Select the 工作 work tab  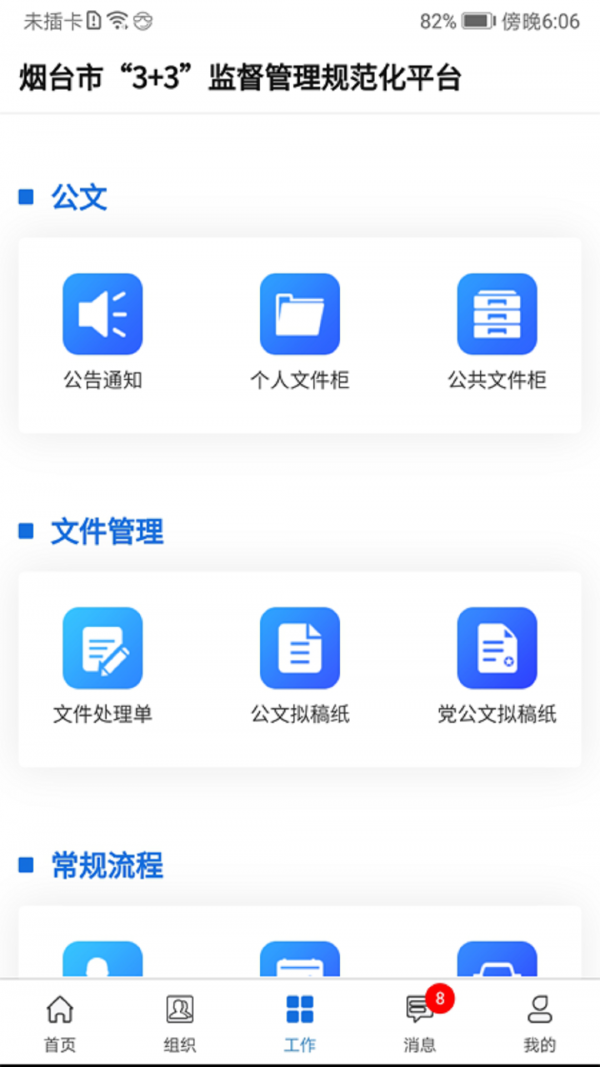pos(300,1022)
